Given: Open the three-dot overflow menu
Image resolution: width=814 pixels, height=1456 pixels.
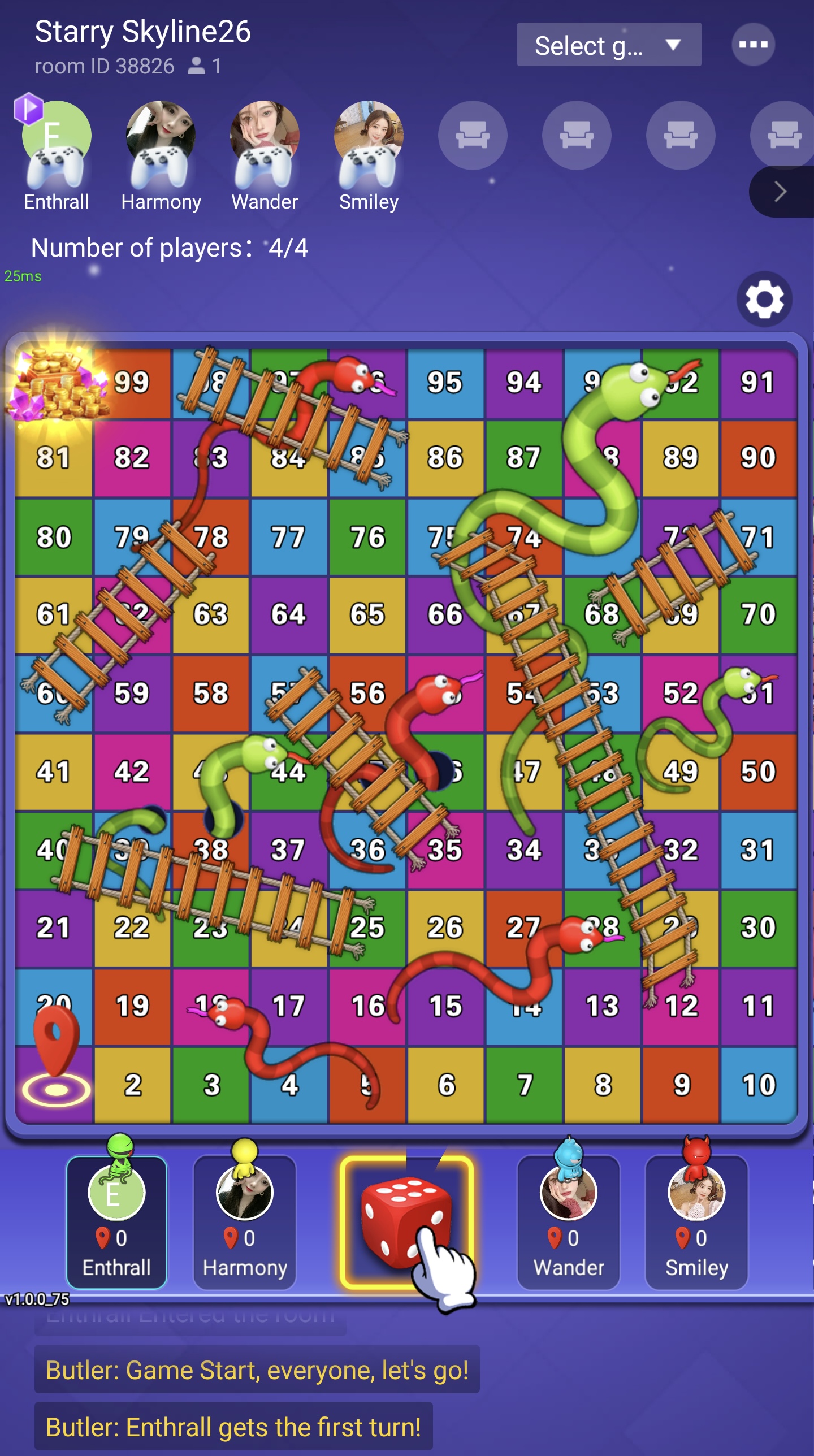Looking at the screenshot, I should (753, 44).
